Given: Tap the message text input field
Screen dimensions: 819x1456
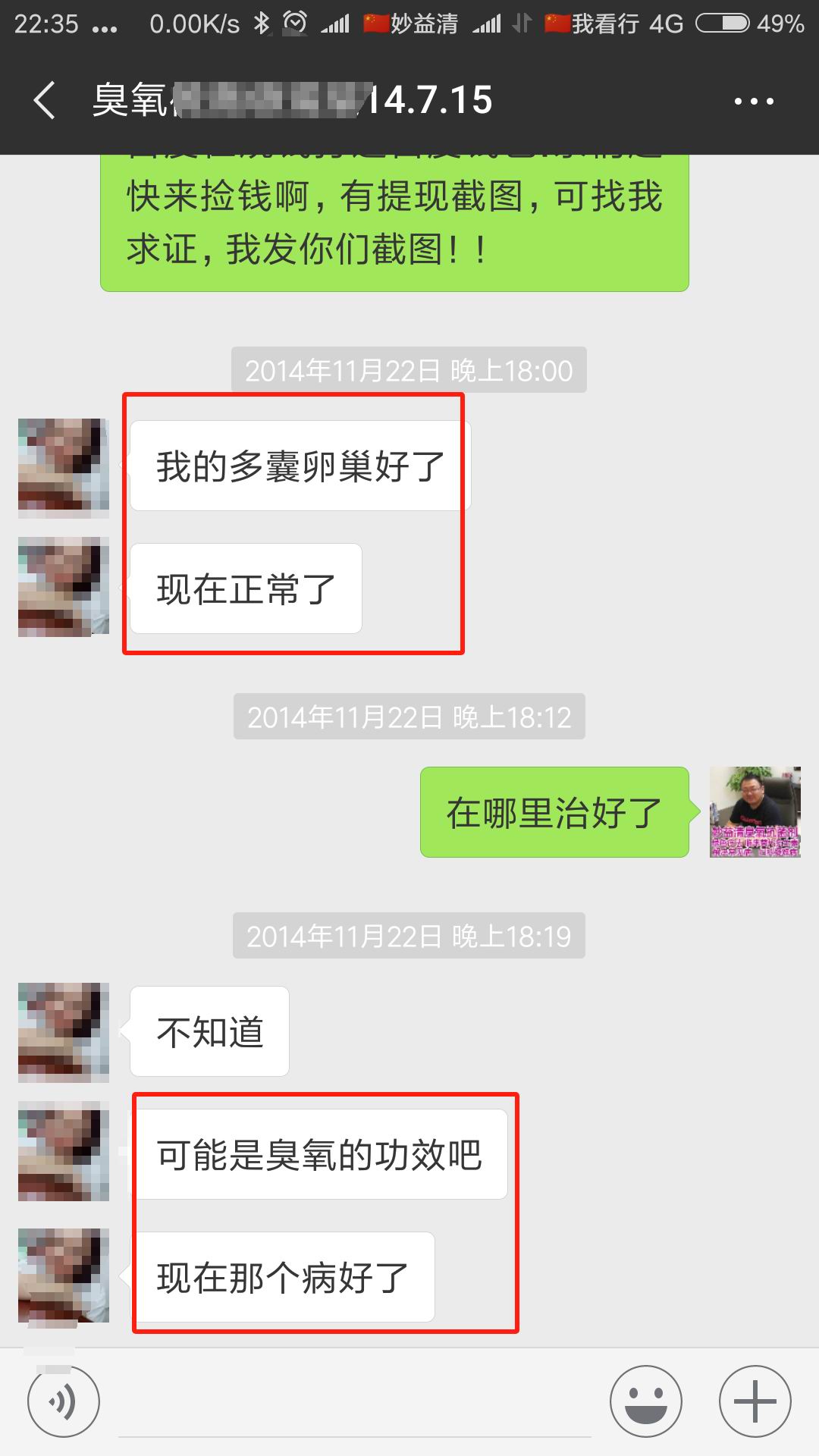Looking at the screenshot, I should (354, 1403).
